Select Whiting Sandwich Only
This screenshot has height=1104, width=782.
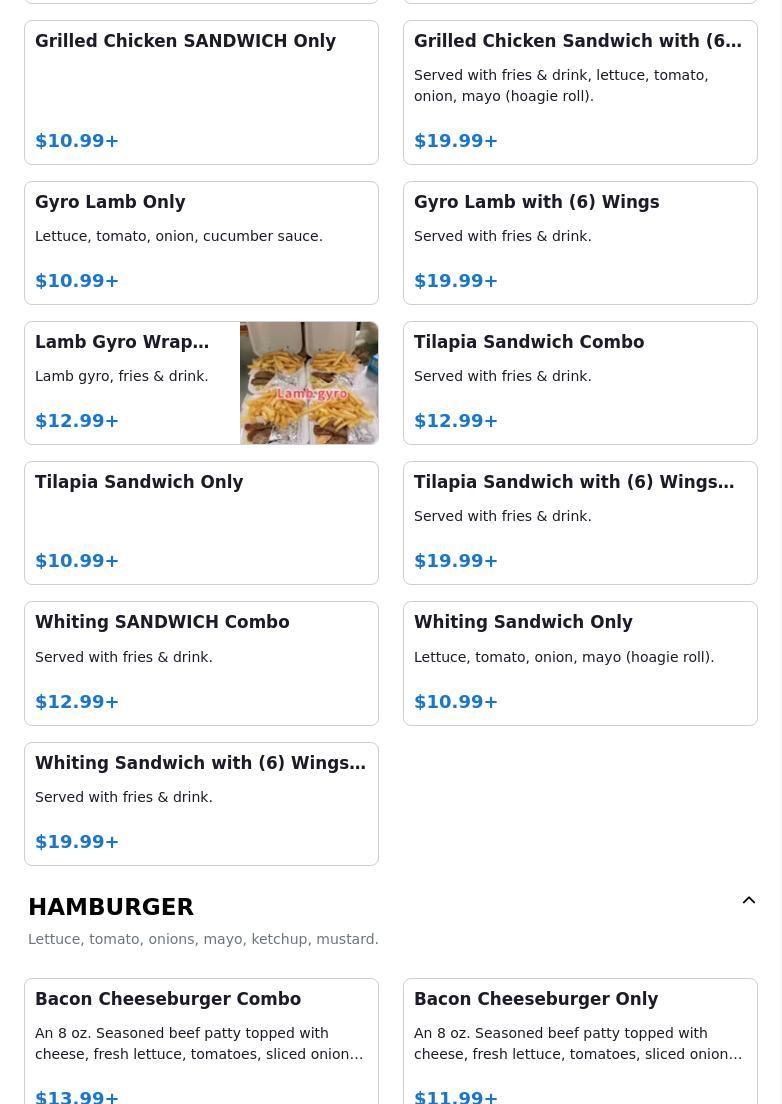coord(580,663)
